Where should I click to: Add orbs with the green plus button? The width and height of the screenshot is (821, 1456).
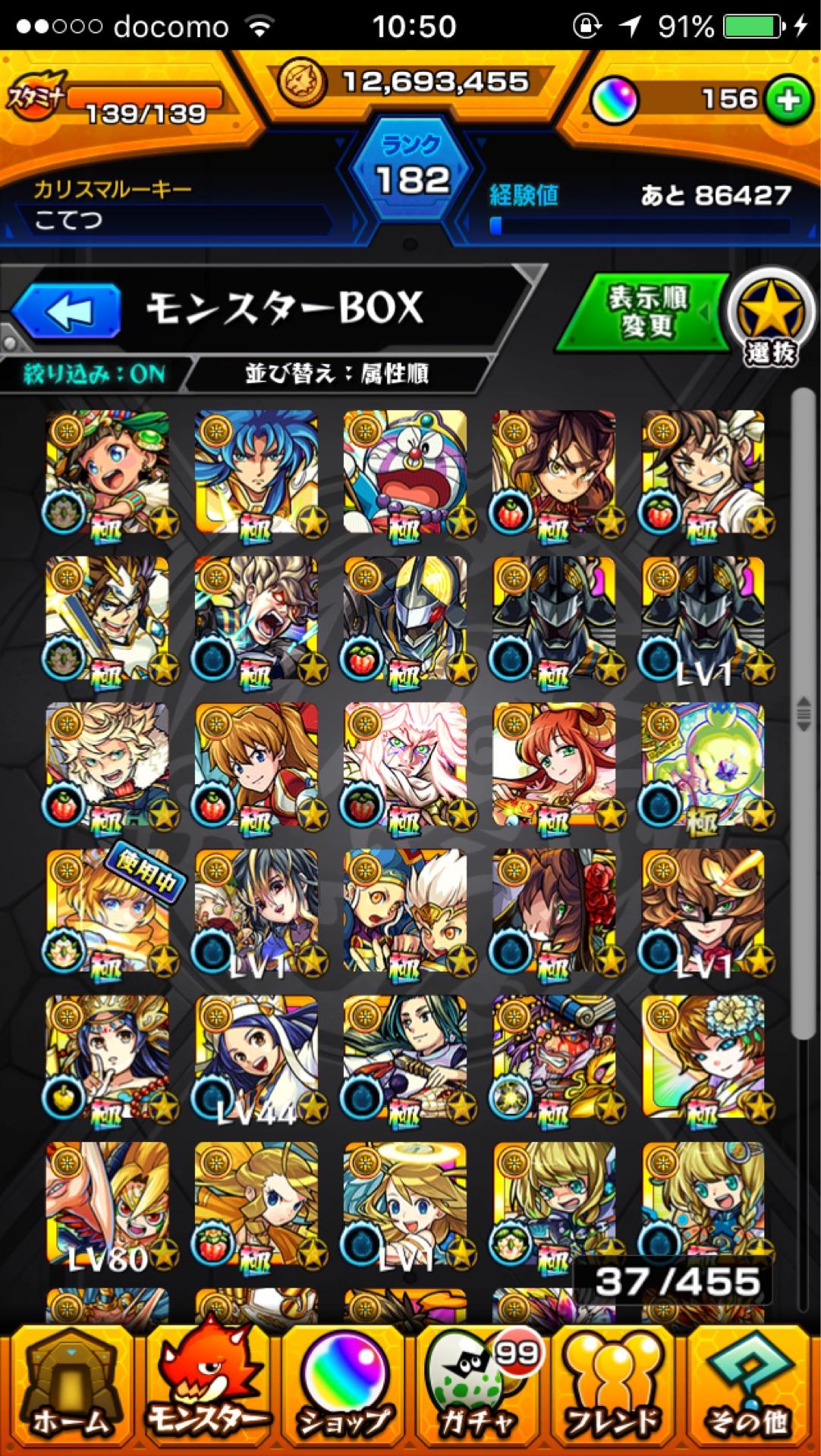[788, 100]
